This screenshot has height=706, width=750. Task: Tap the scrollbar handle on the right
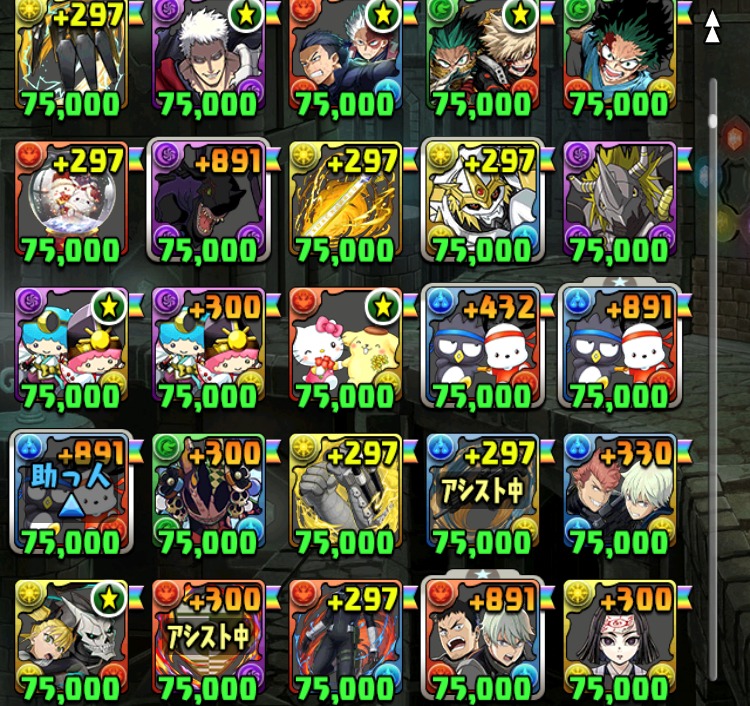(x=713, y=121)
